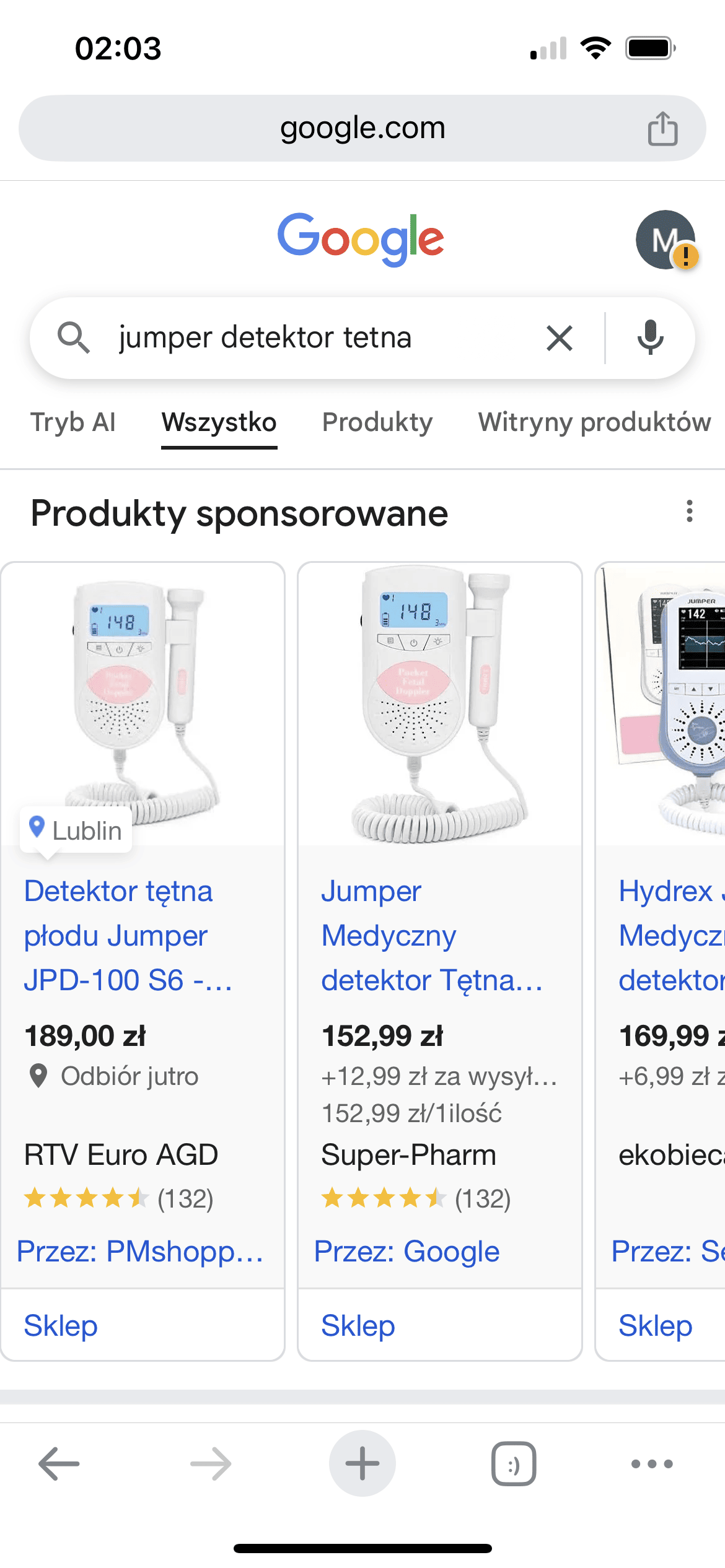Image resolution: width=725 pixels, height=1568 pixels.
Task: Open Sklep for the Super-Pharm offer
Action: [358, 1325]
